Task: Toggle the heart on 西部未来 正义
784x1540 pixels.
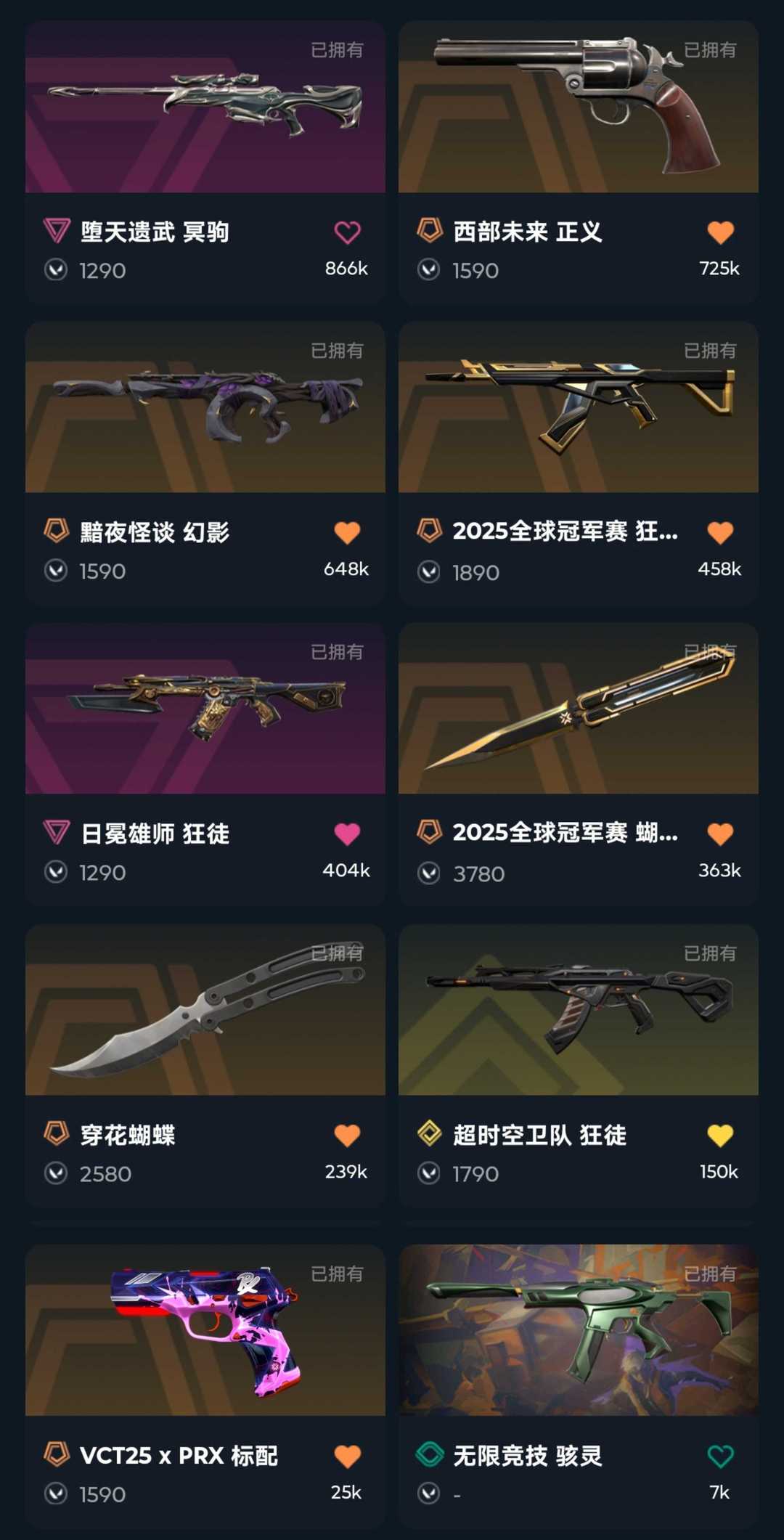Action: click(x=720, y=232)
